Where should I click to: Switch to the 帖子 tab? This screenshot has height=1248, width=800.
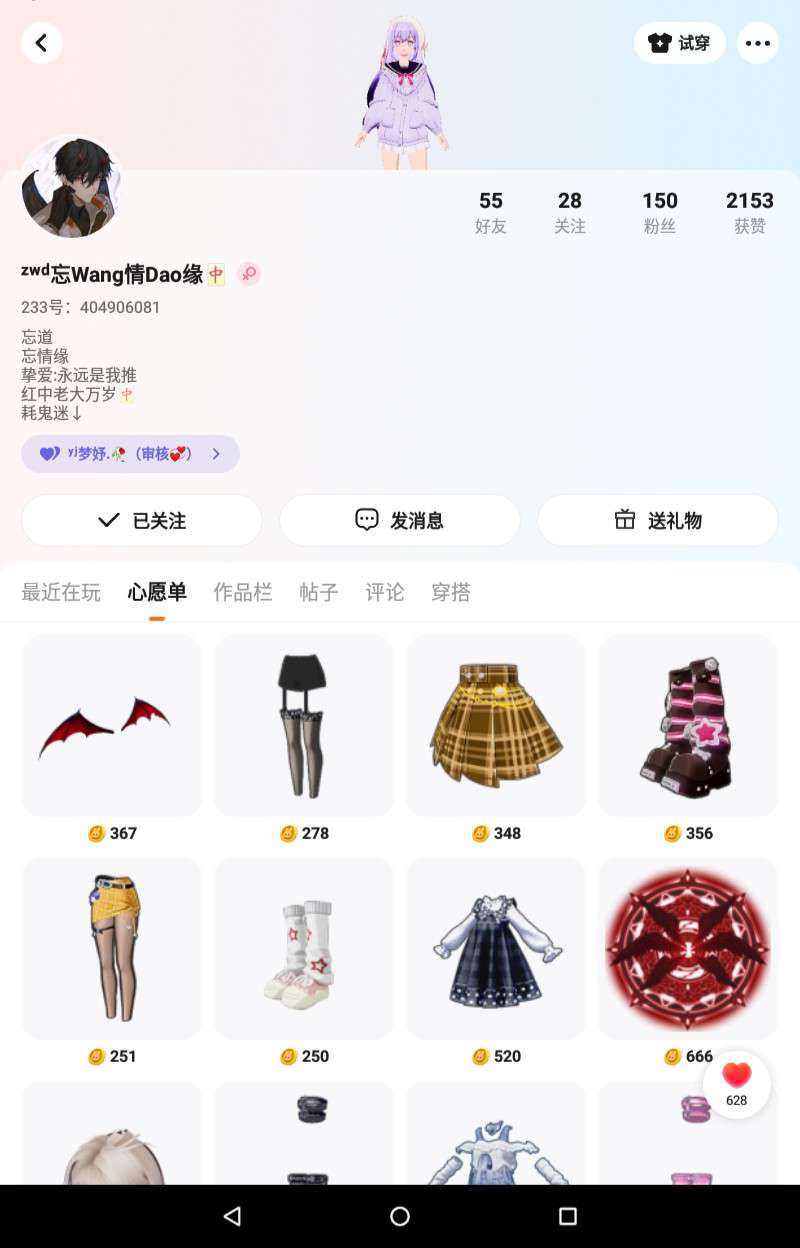[x=319, y=592]
